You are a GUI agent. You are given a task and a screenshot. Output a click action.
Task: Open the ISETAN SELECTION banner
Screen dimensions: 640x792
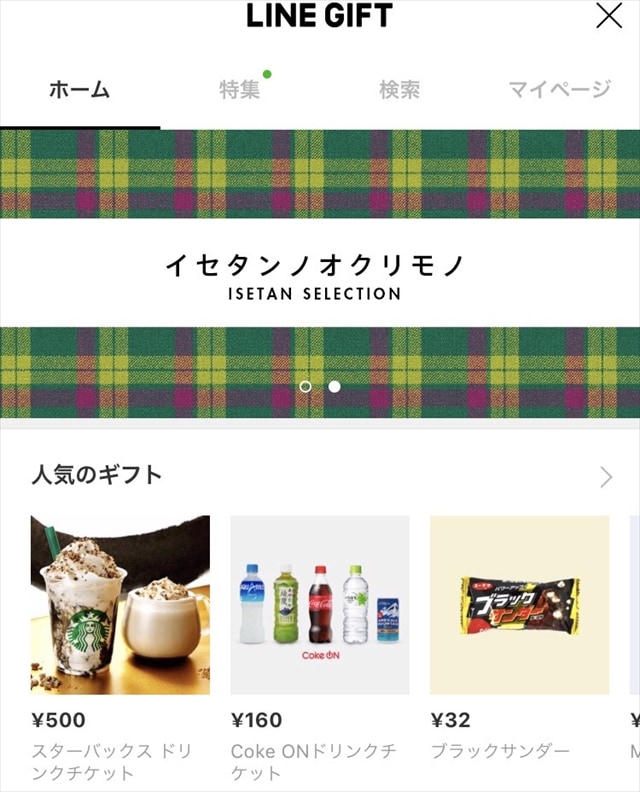[320, 274]
